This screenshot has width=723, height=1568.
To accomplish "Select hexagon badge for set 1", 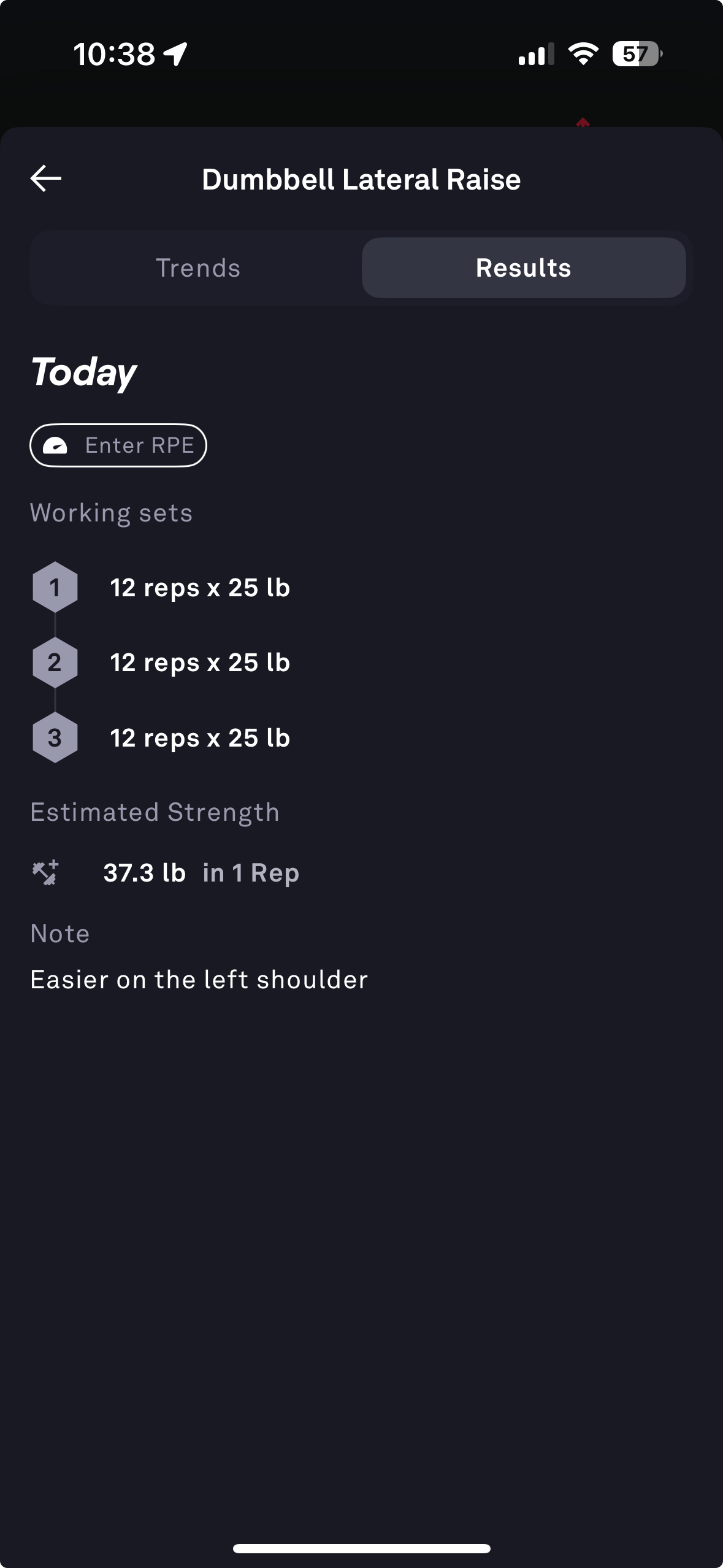I will 55,587.
